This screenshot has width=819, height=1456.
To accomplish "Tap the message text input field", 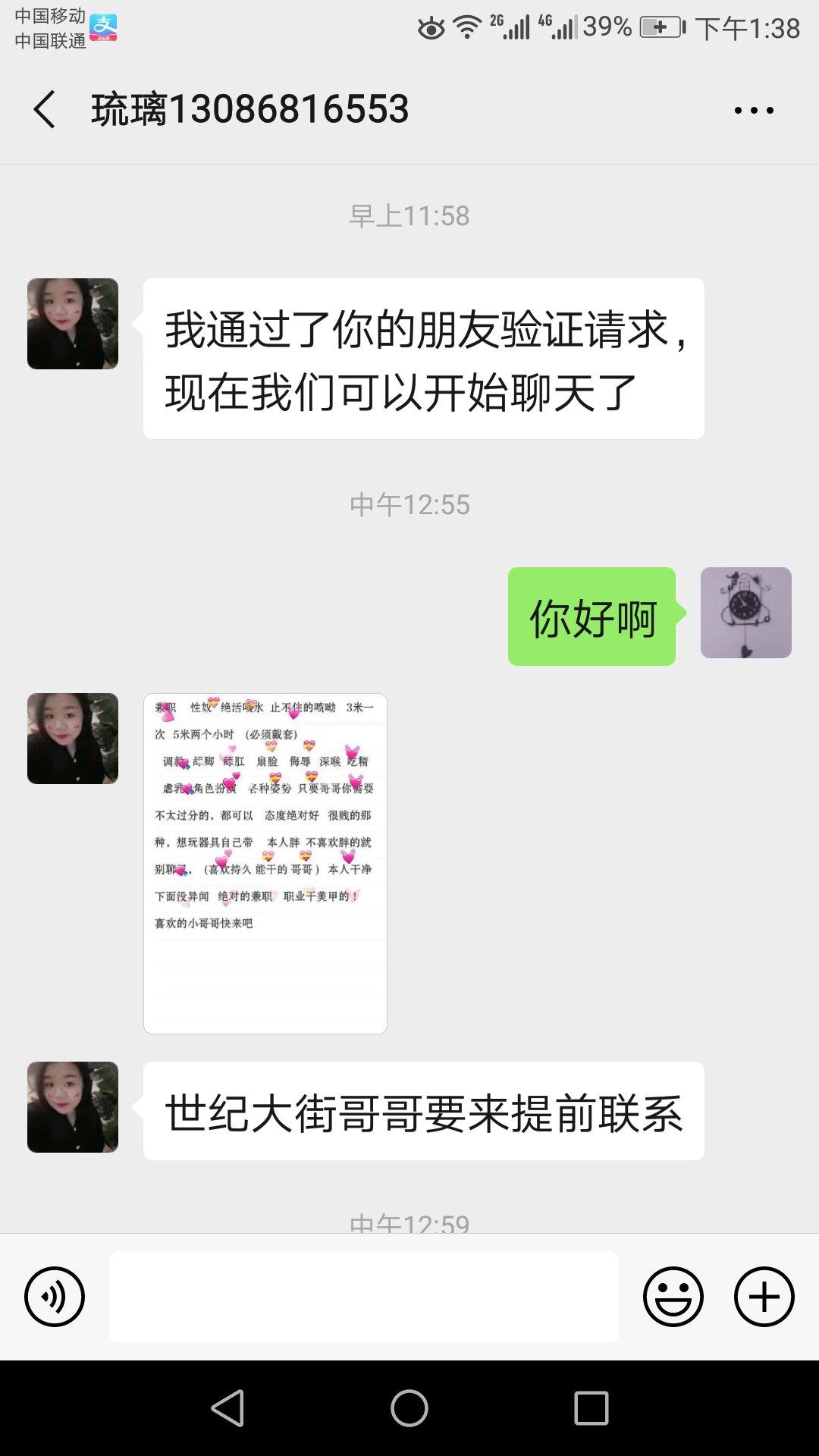I will coord(364,1292).
